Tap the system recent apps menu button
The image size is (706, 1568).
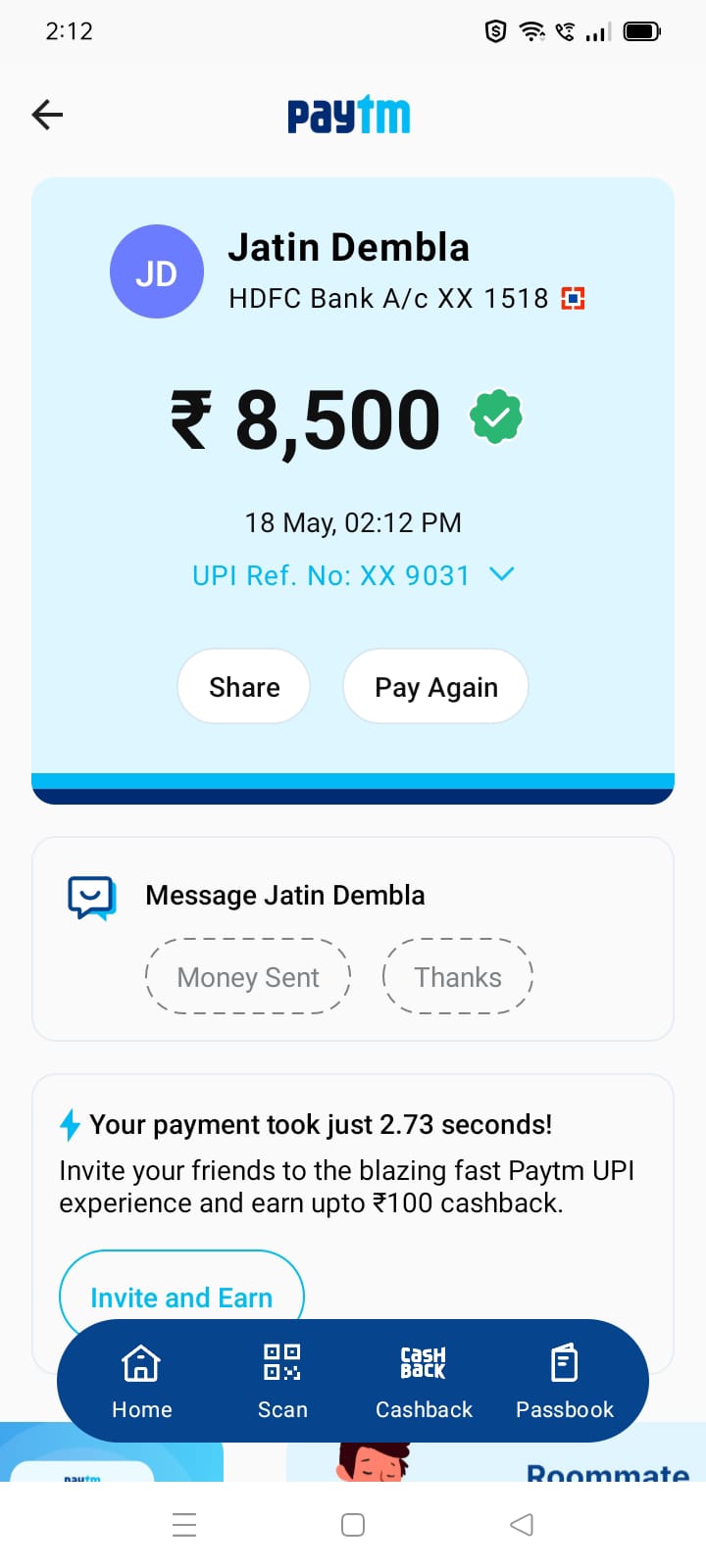(x=184, y=1525)
